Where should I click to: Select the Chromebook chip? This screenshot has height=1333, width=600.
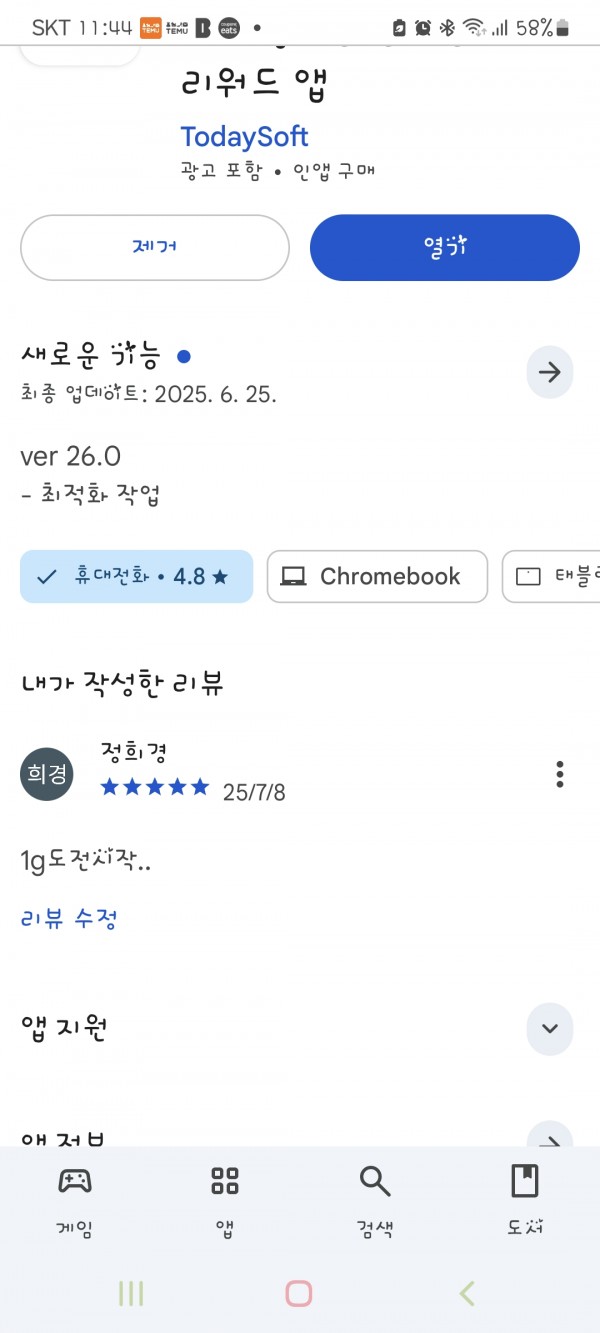point(377,577)
